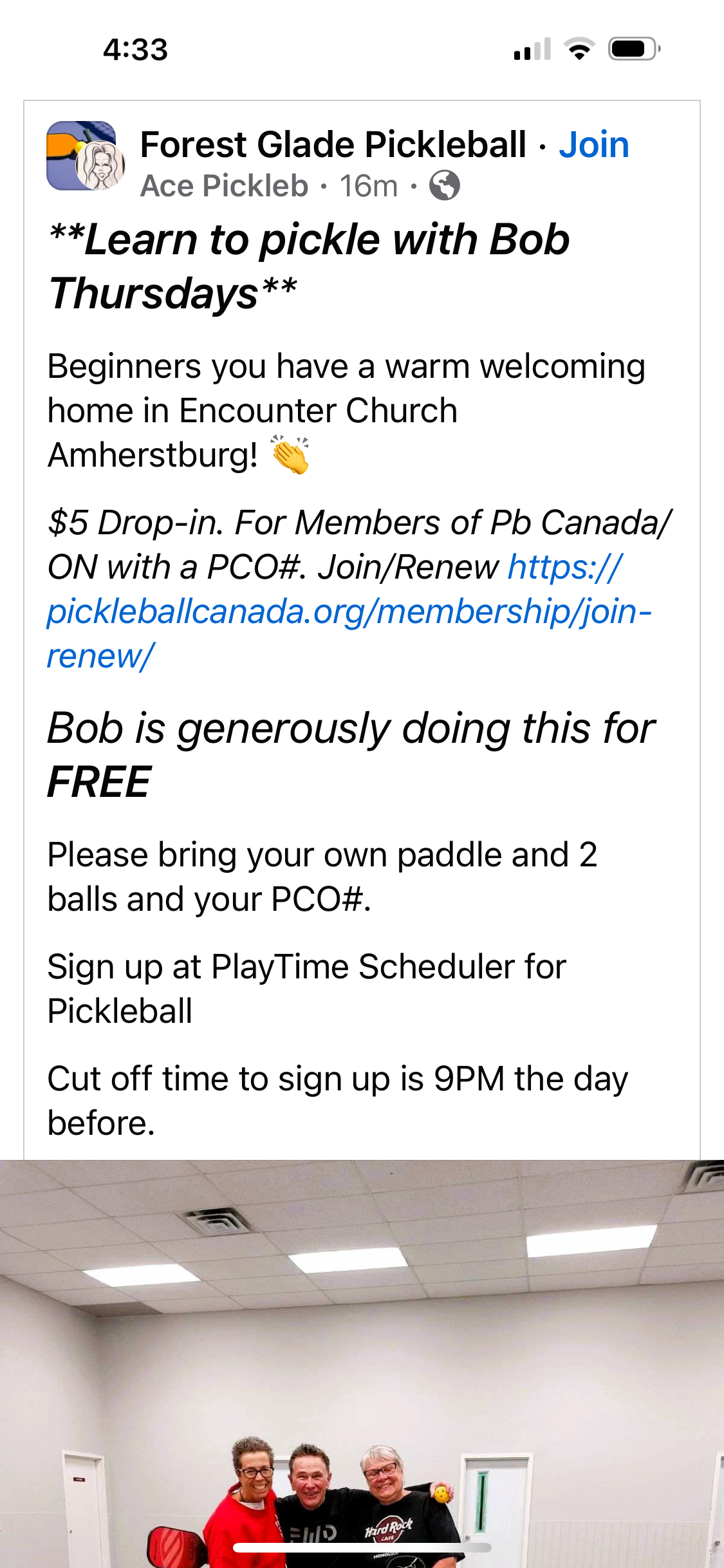Image resolution: width=724 pixels, height=1568 pixels.
Task: Open the pickleballcanada.org membership link
Action: pyautogui.click(x=348, y=611)
